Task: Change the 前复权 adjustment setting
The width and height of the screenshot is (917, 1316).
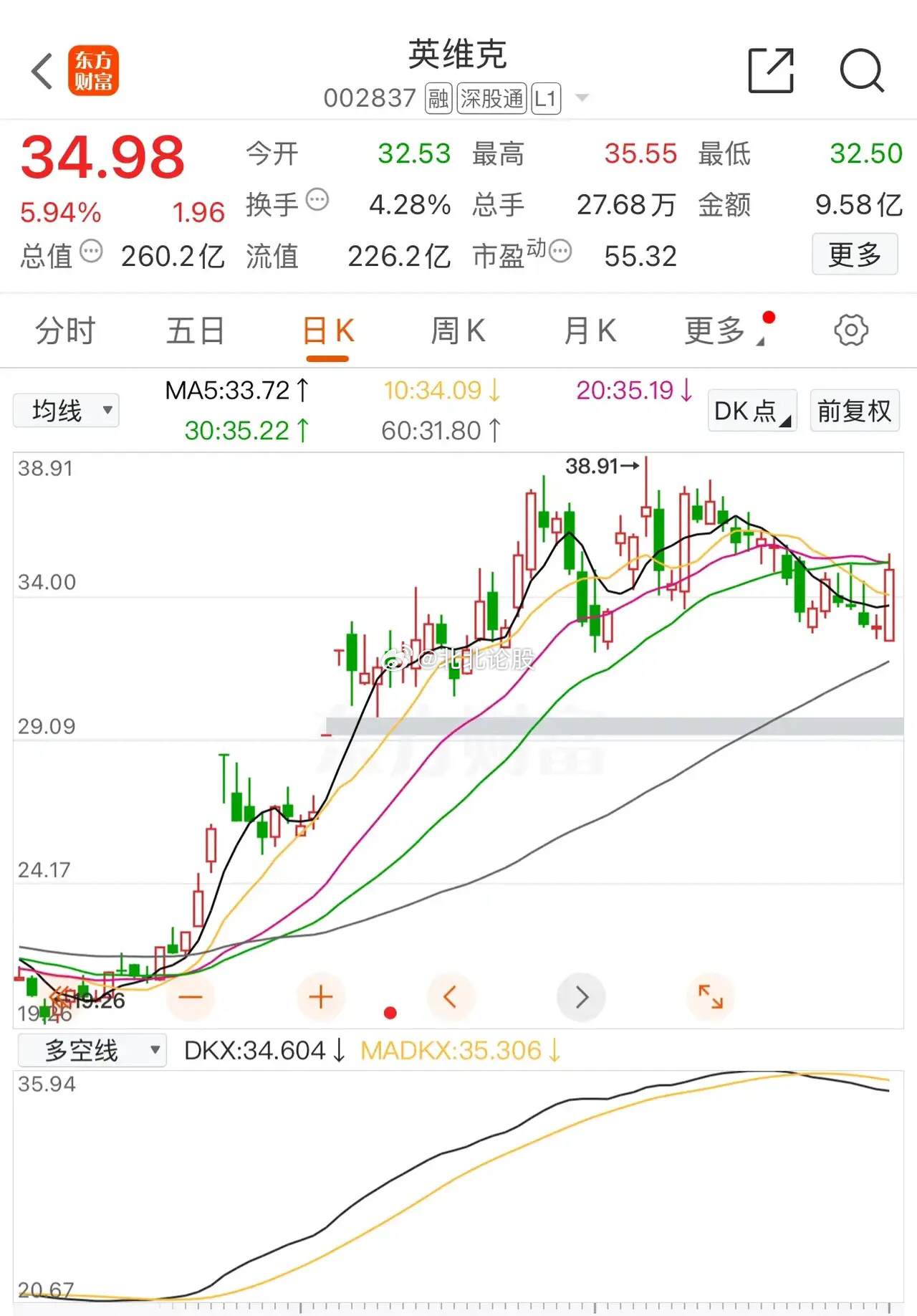Action: [x=854, y=411]
